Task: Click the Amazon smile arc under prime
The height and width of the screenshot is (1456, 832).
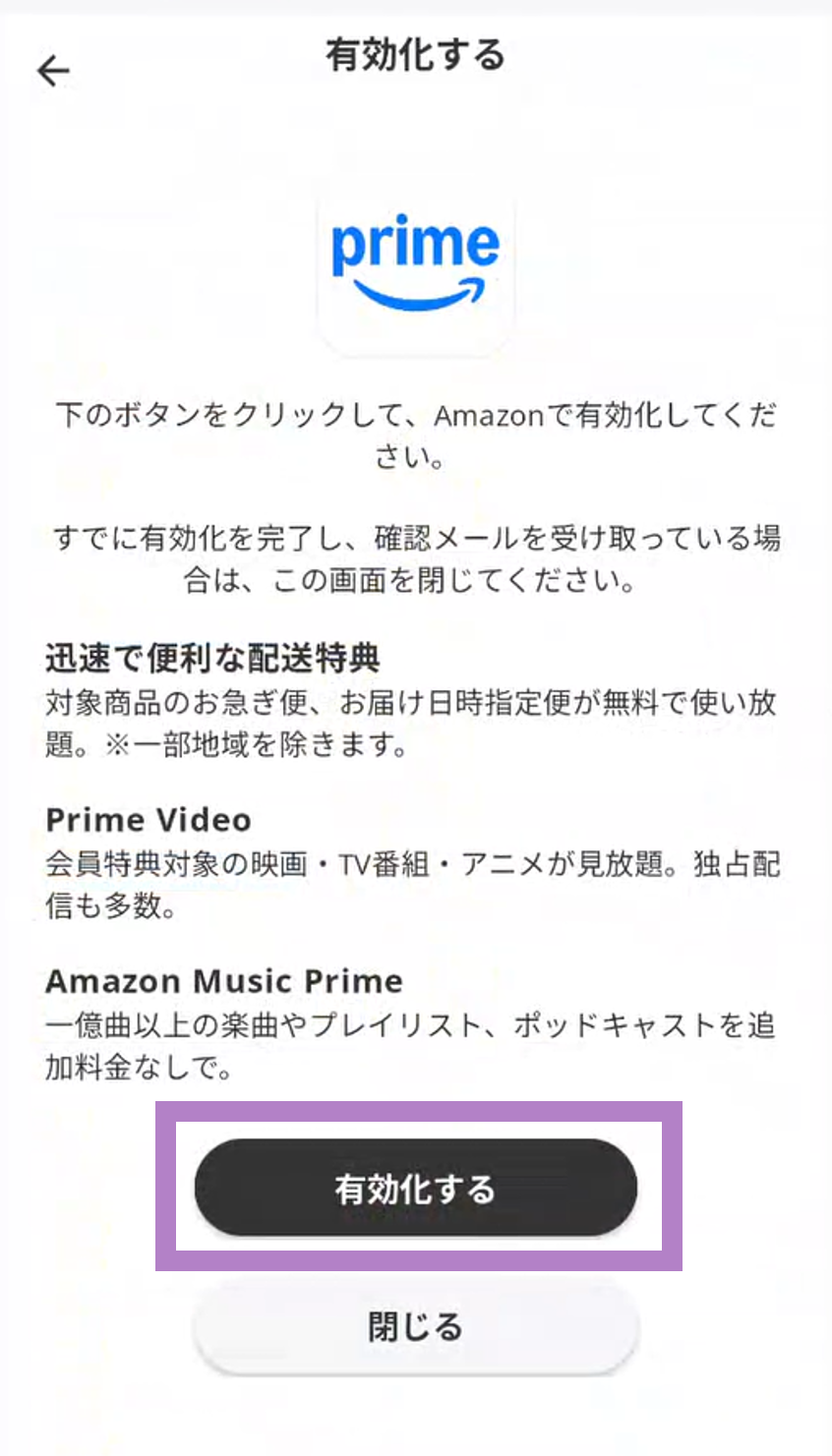Action: [x=416, y=293]
